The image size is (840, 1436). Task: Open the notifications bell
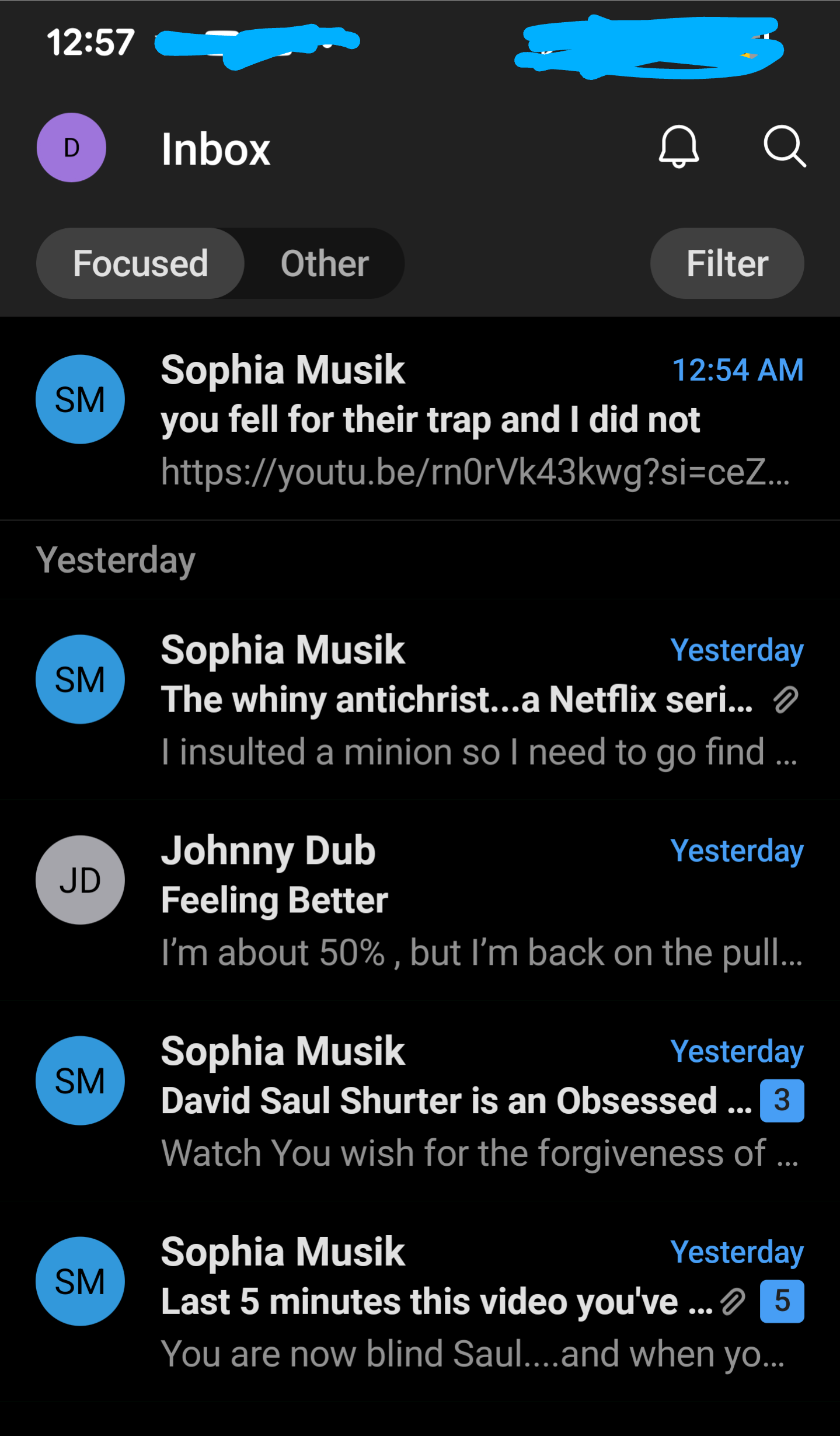678,147
